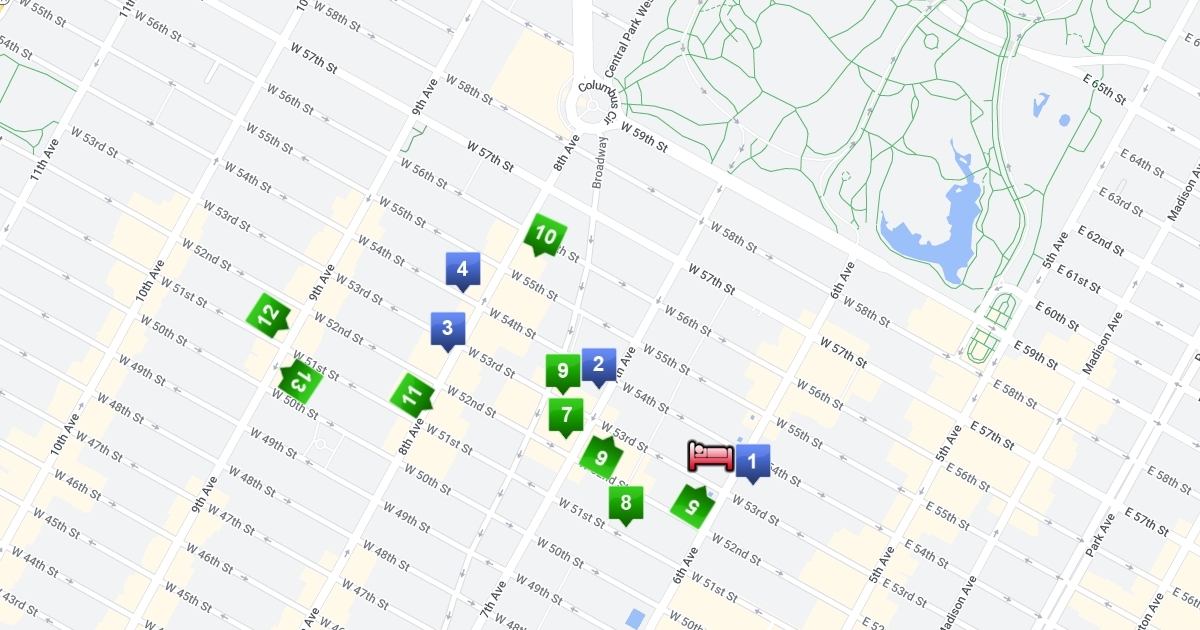Choose blue map marker 4
This screenshot has width=1200, height=630.
click(462, 268)
